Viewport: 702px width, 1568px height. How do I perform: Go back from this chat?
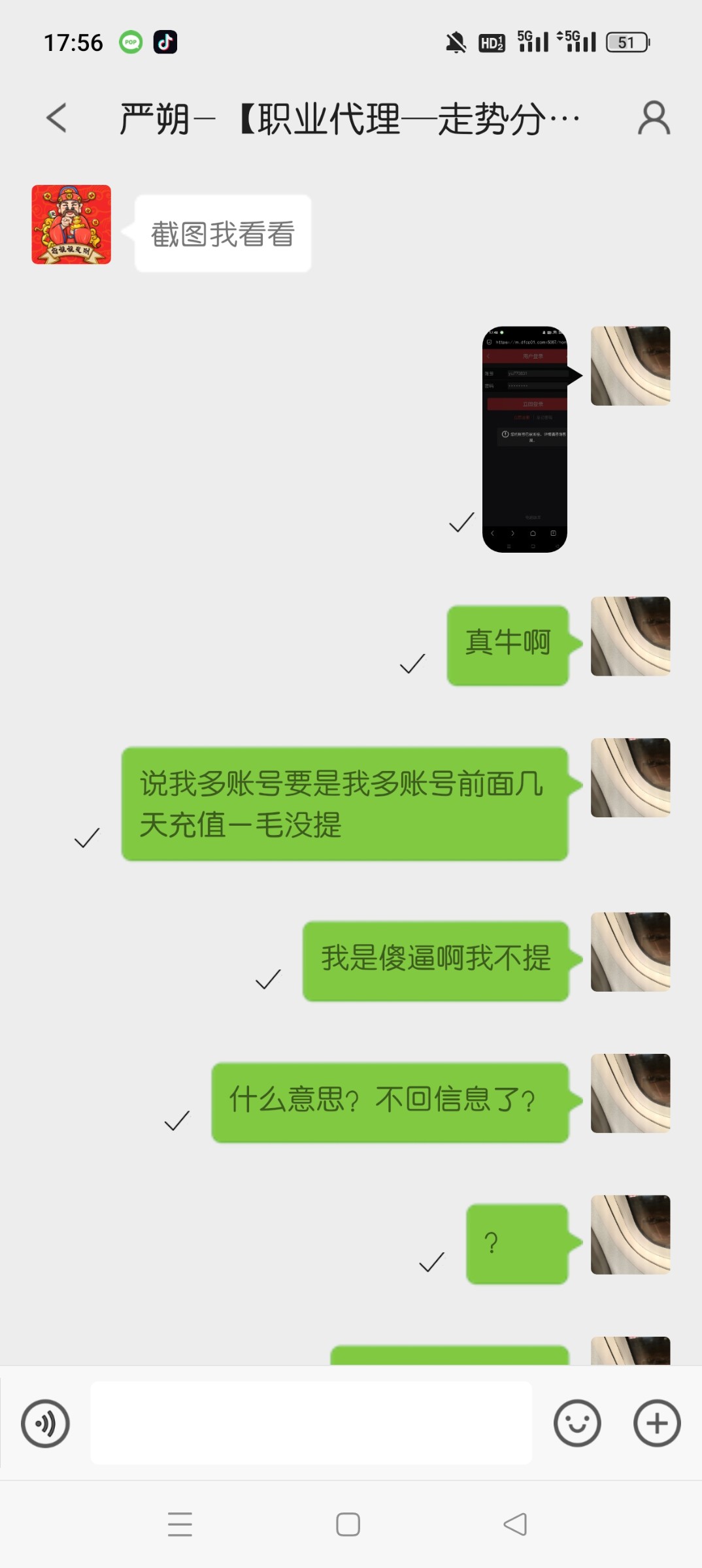coord(57,118)
